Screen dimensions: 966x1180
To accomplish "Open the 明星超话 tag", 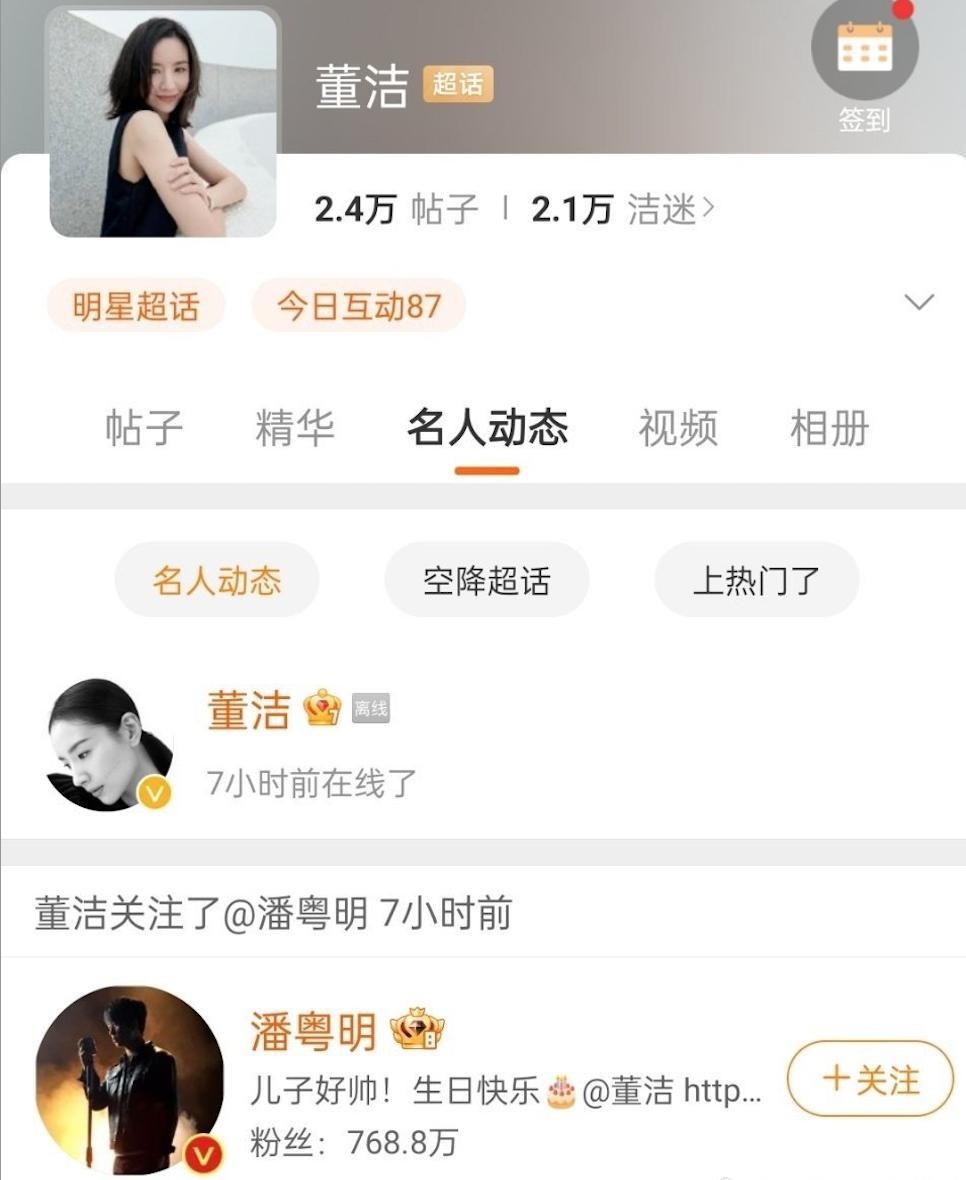I will (x=136, y=305).
